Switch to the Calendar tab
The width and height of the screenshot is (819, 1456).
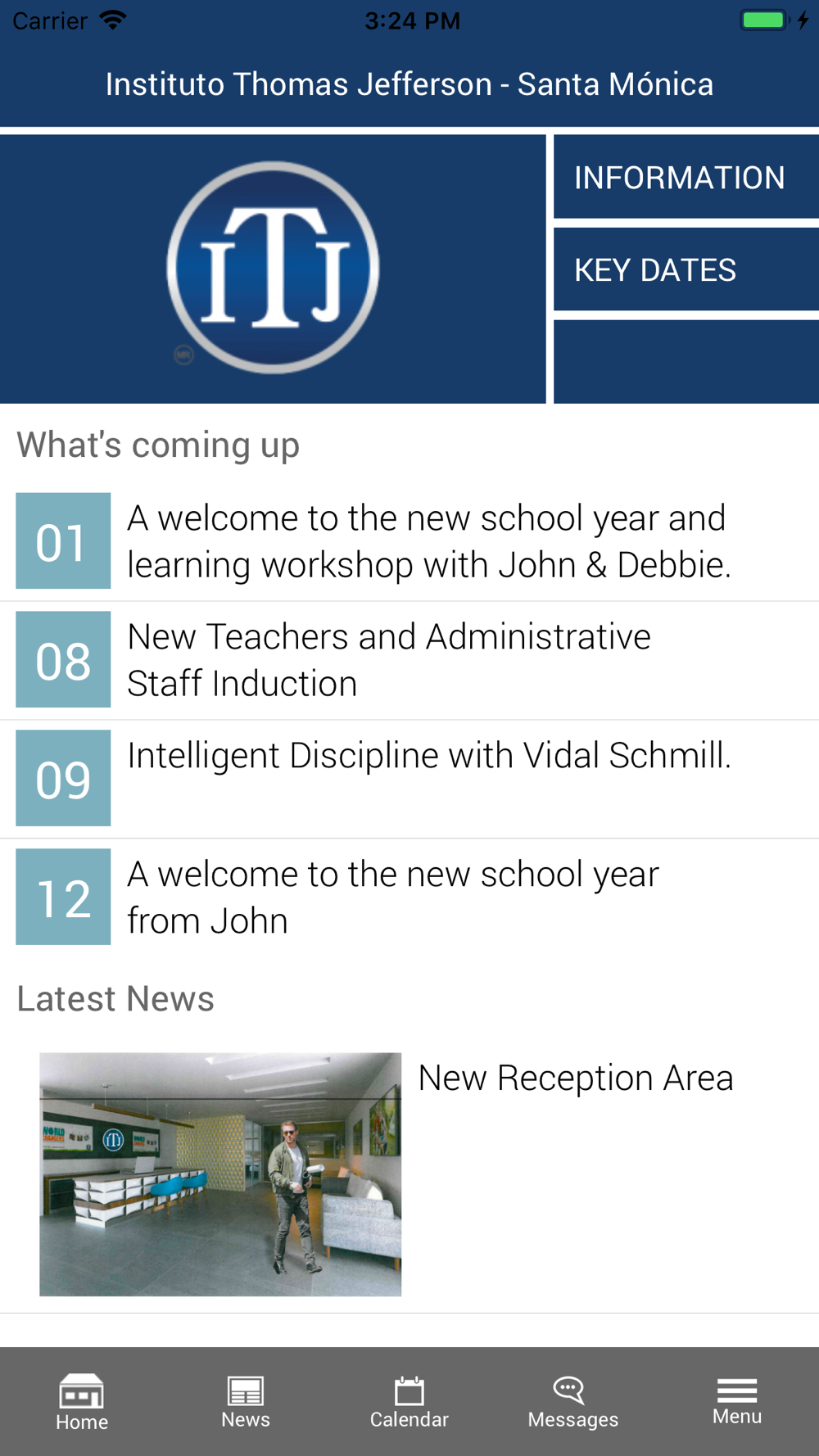(409, 1402)
